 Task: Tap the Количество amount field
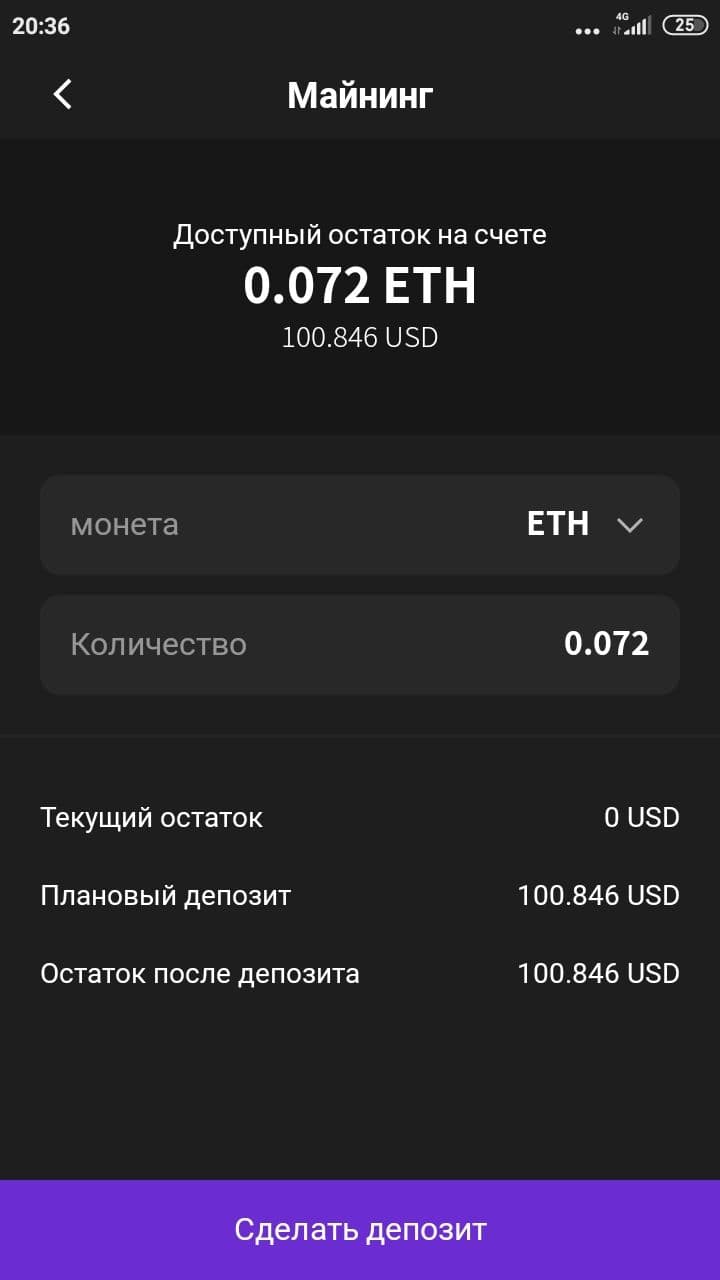pyautogui.click(x=360, y=644)
